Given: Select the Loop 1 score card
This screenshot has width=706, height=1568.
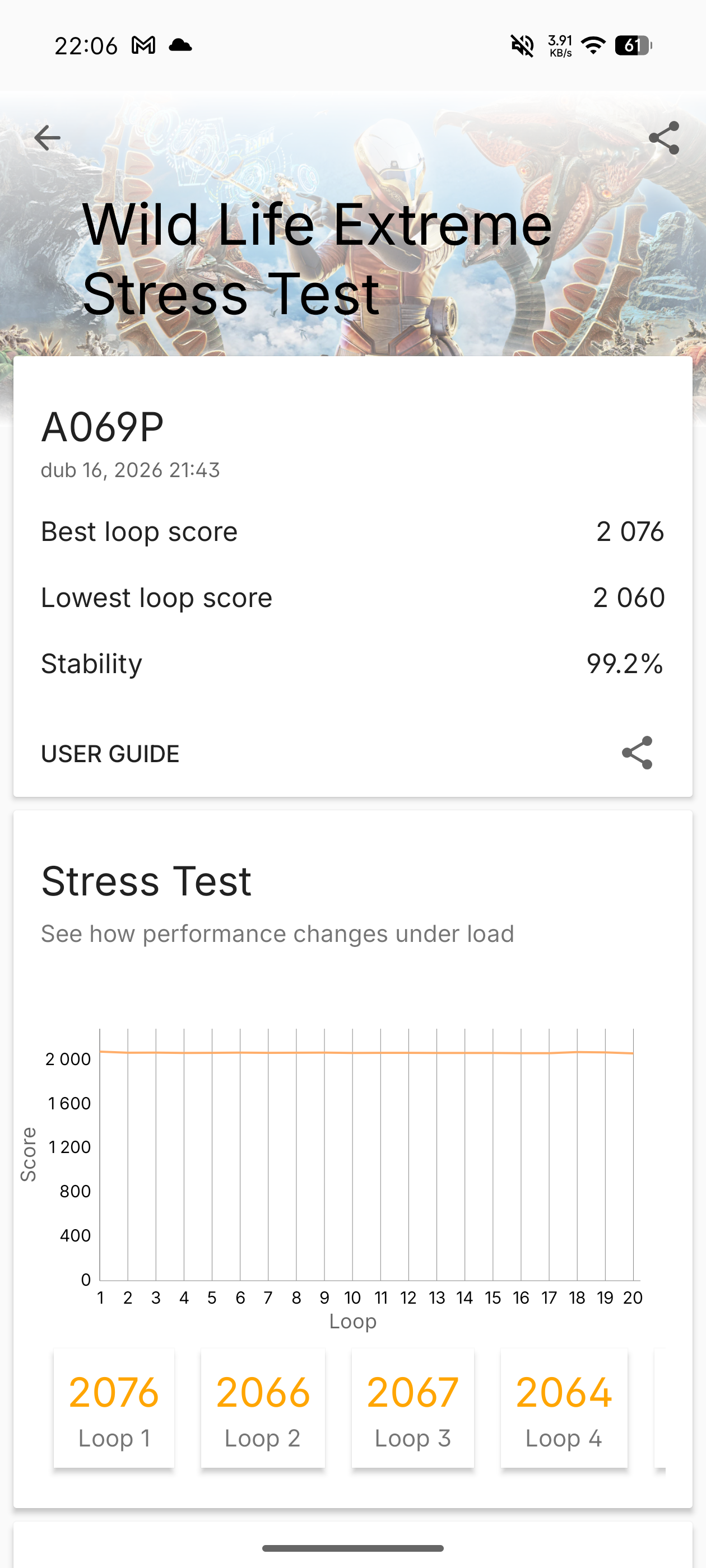Looking at the screenshot, I should [114, 1408].
